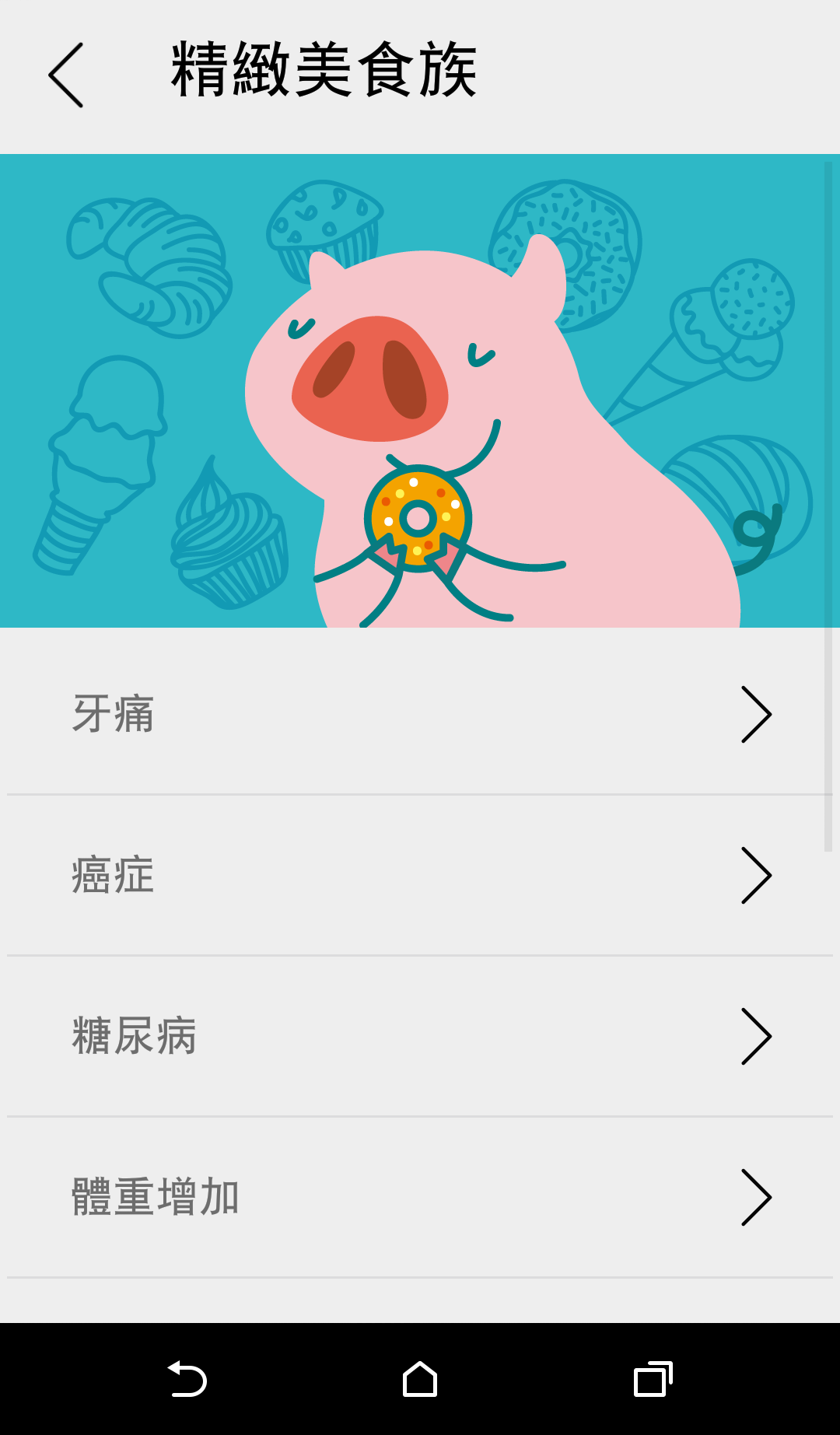Open the 癌症 entry

tap(420, 875)
